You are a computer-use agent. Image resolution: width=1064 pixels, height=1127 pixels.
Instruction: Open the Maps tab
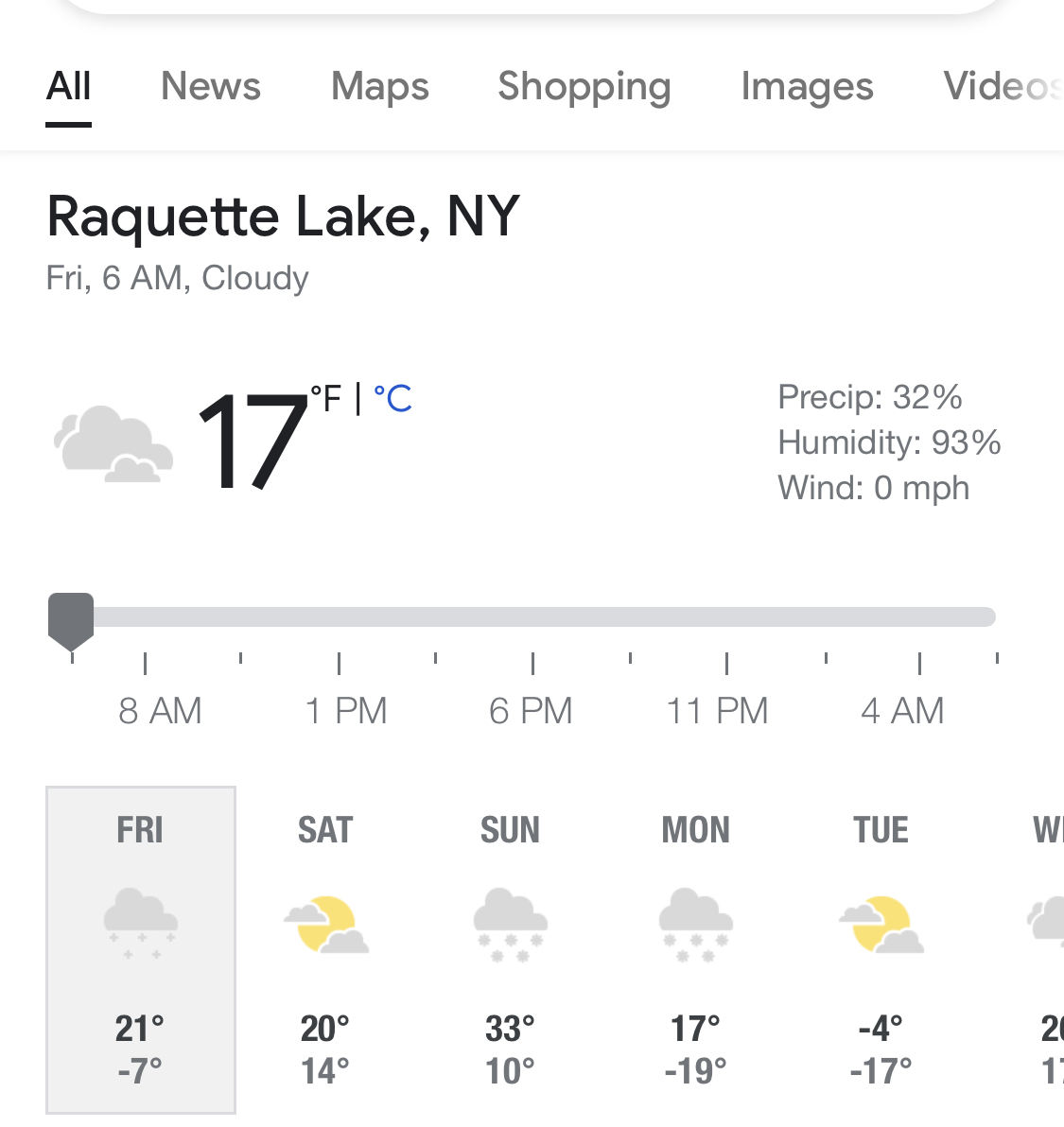(x=379, y=87)
